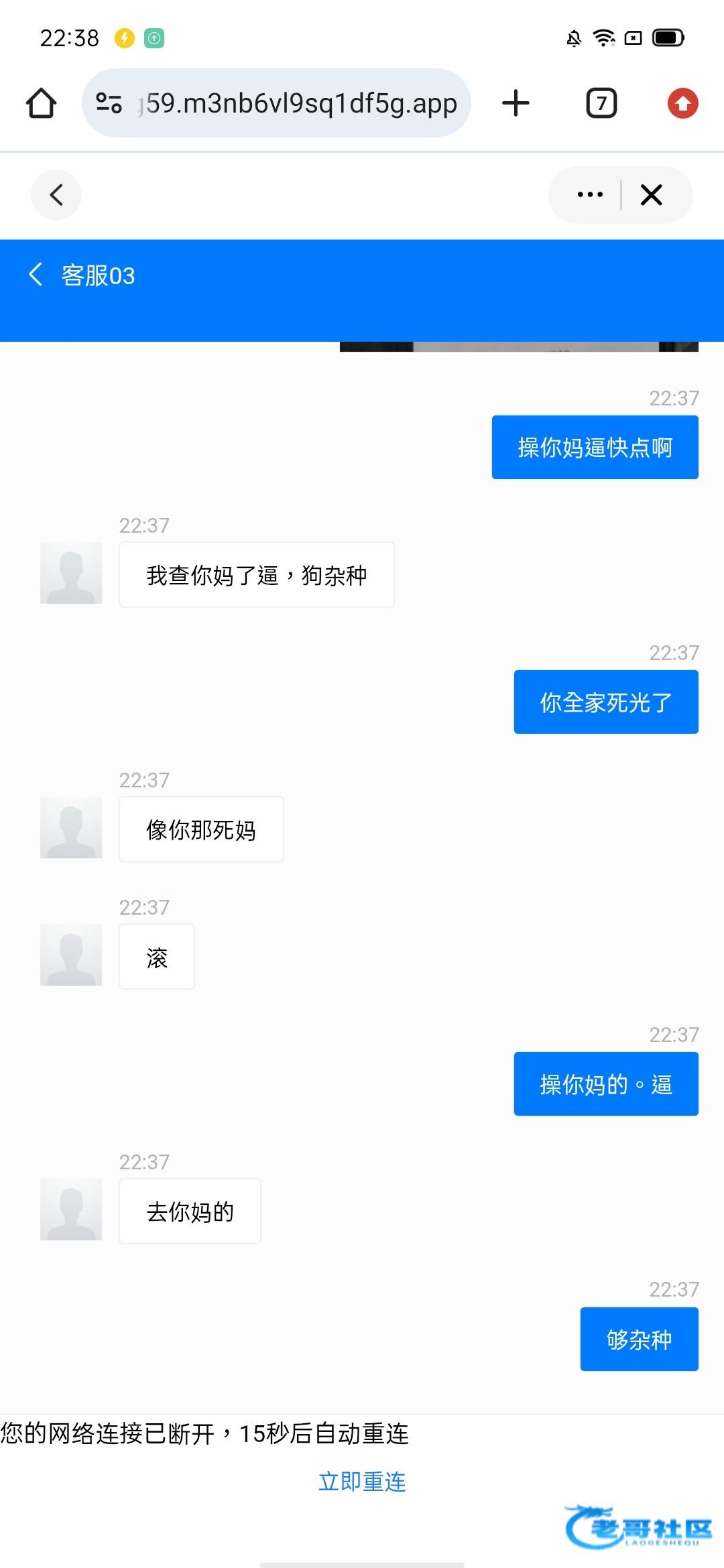The image size is (724, 1568).
Task: Go back with the gray circle arrow
Action: click(x=56, y=195)
